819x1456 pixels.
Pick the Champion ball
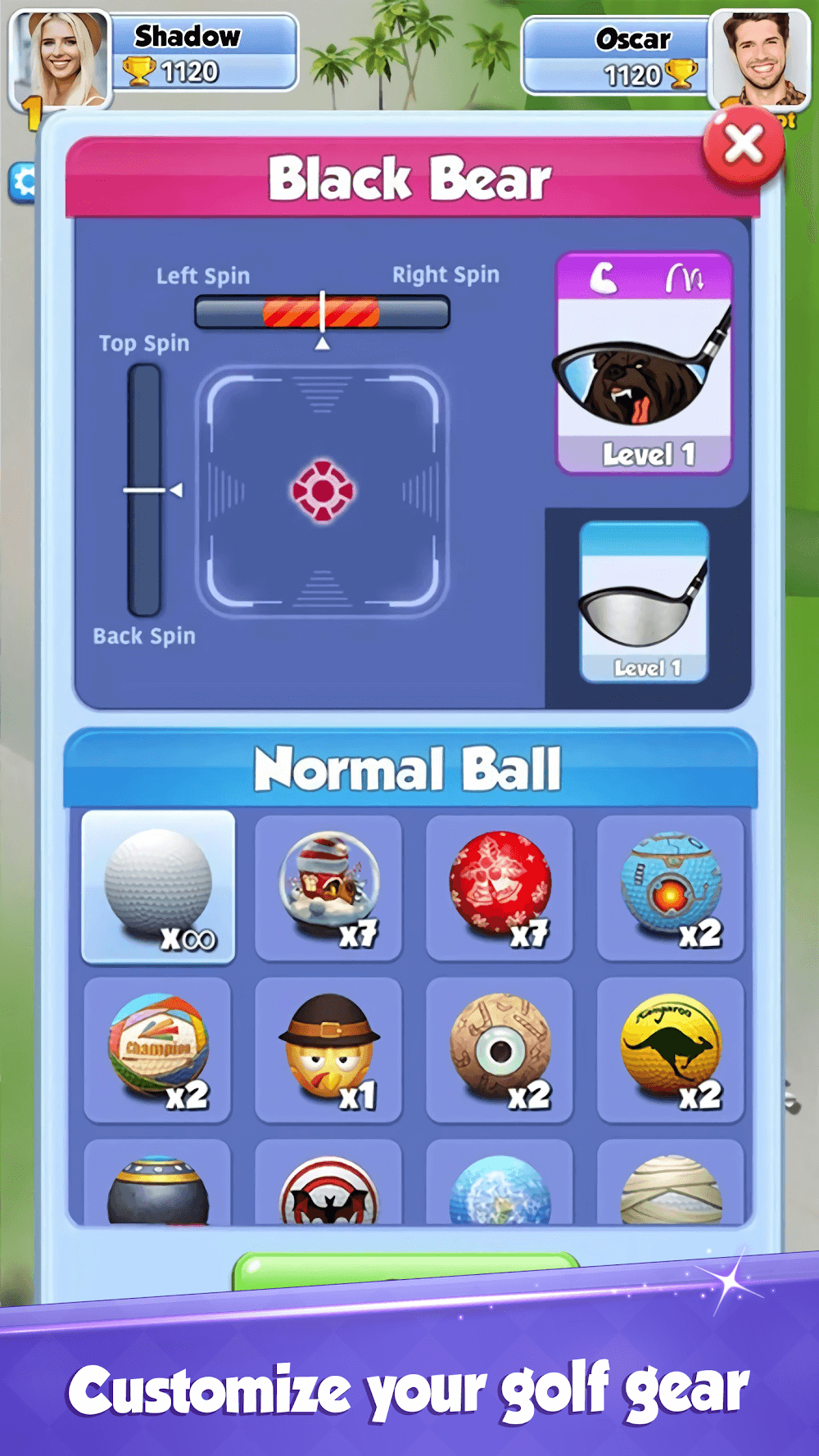[x=158, y=1049]
